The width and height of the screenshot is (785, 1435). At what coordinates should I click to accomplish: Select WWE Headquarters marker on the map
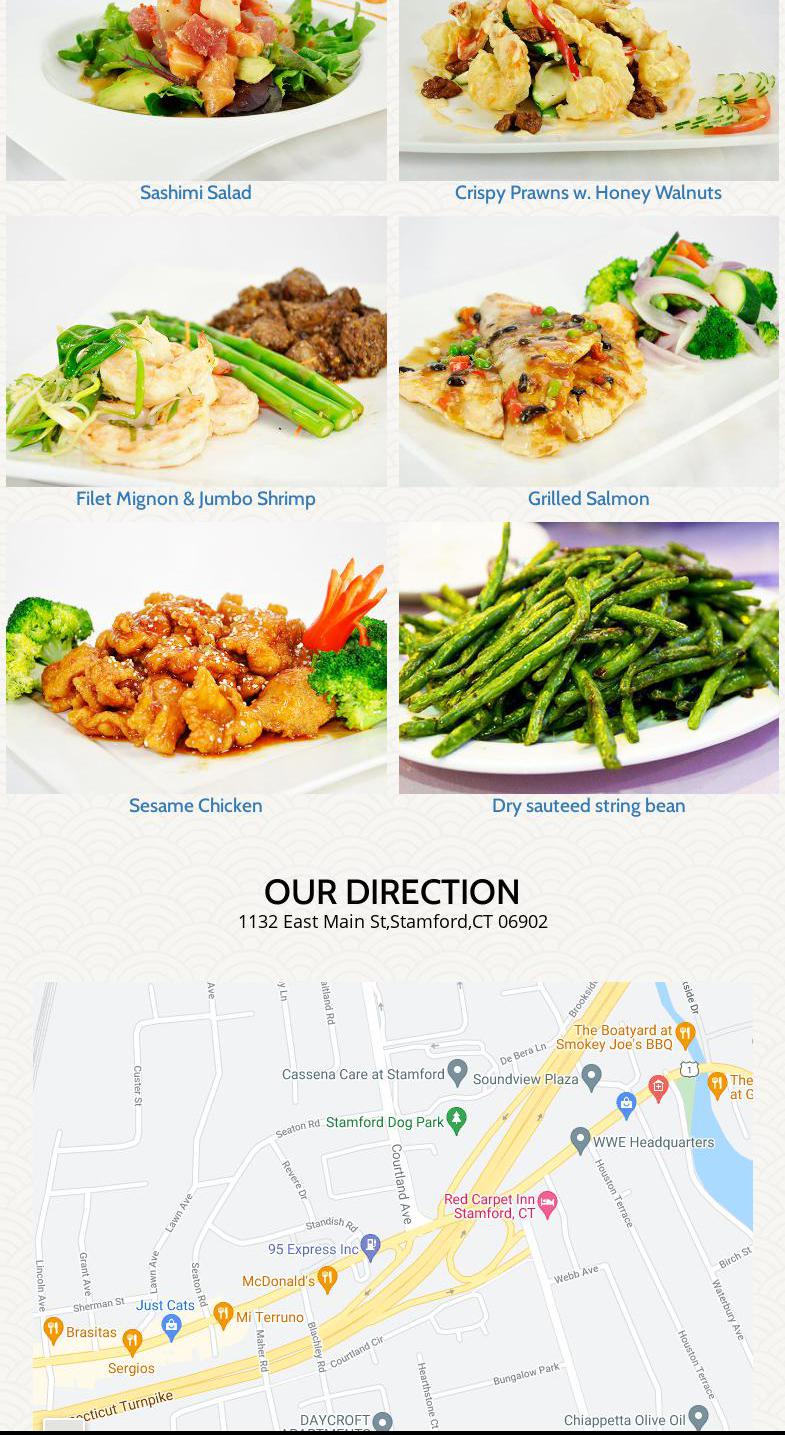(580, 1140)
